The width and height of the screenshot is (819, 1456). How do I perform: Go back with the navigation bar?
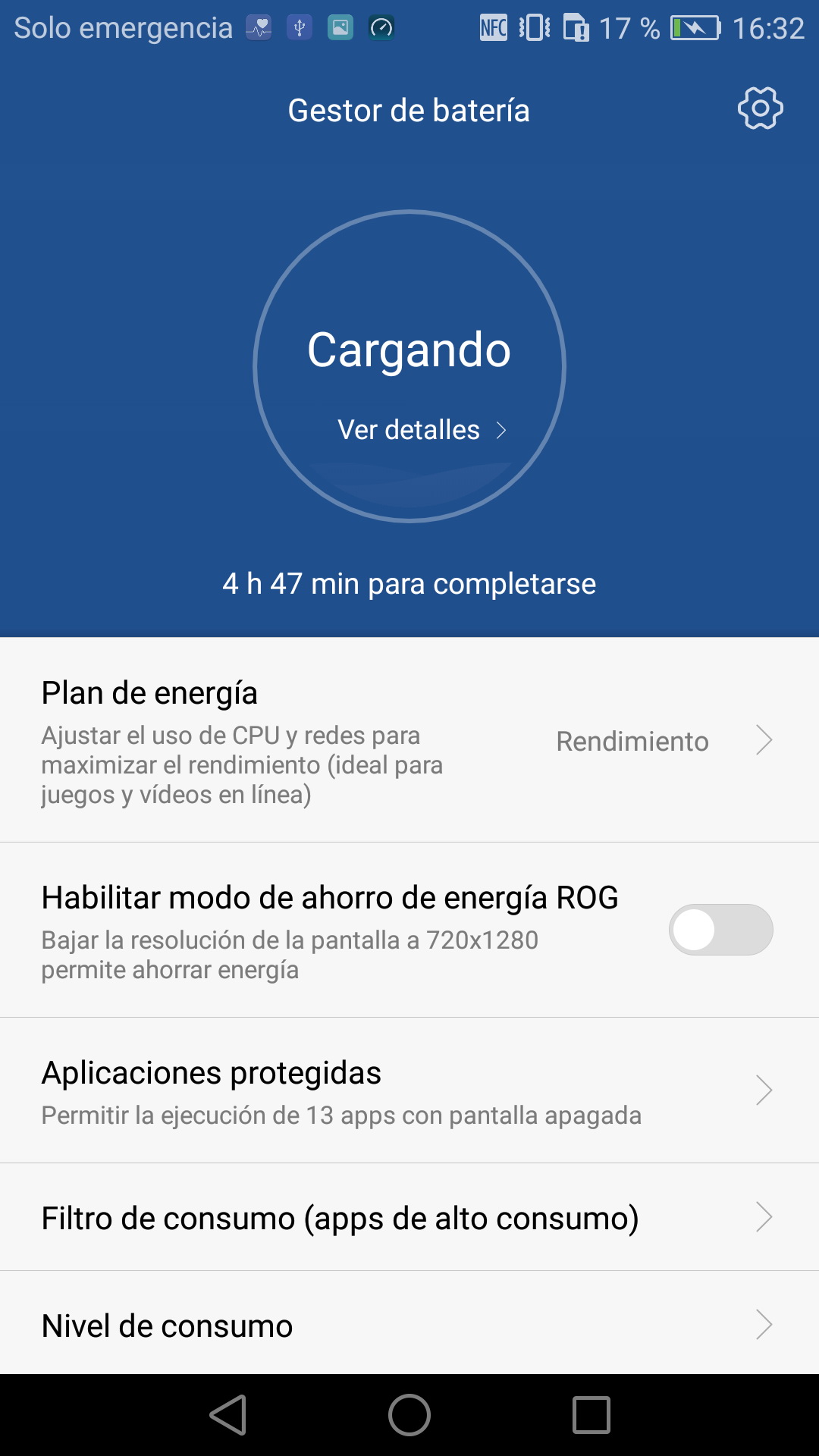click(227, 1415)
